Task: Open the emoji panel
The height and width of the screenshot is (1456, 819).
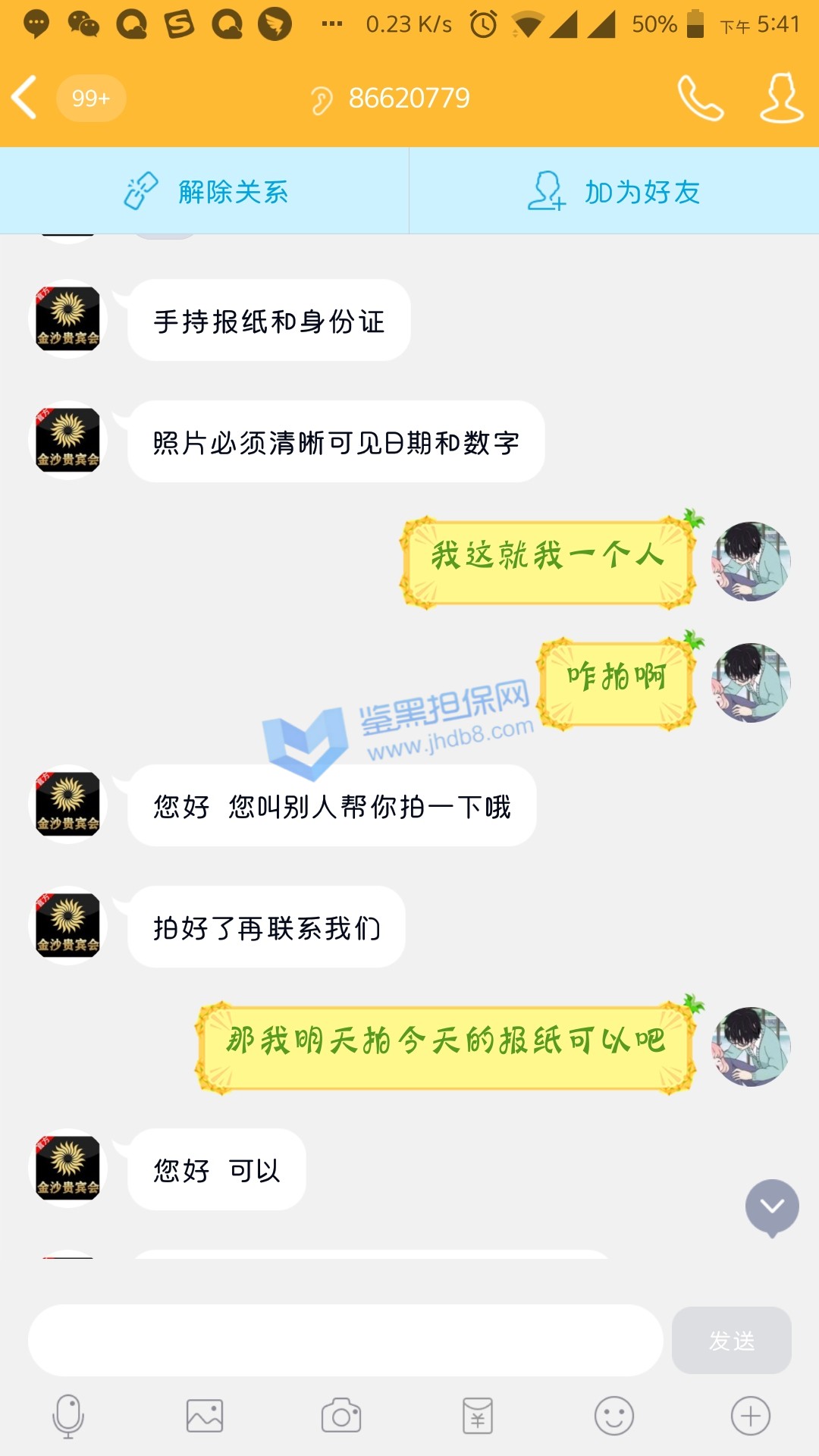Action: click(x=614, y=1416)
